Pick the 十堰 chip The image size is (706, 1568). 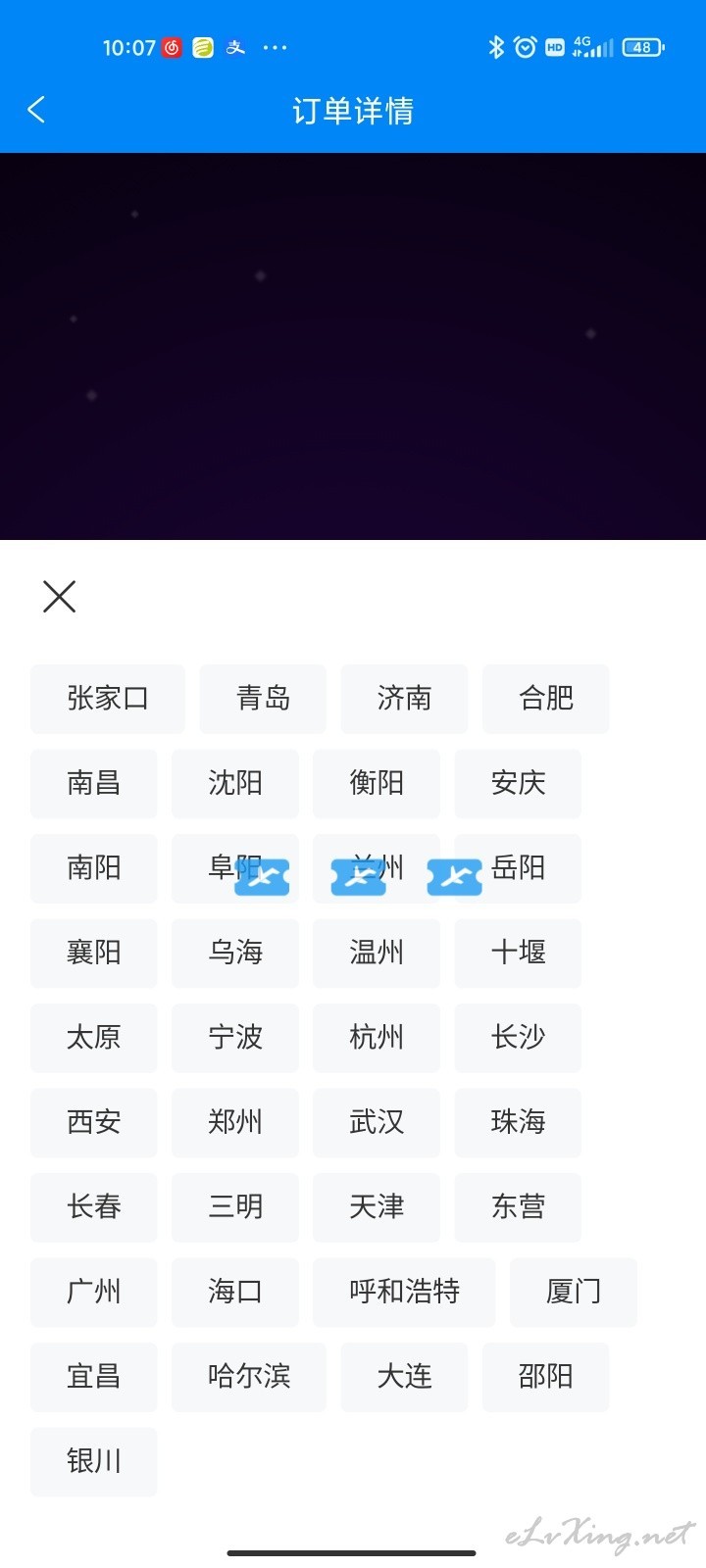point(518,953)
